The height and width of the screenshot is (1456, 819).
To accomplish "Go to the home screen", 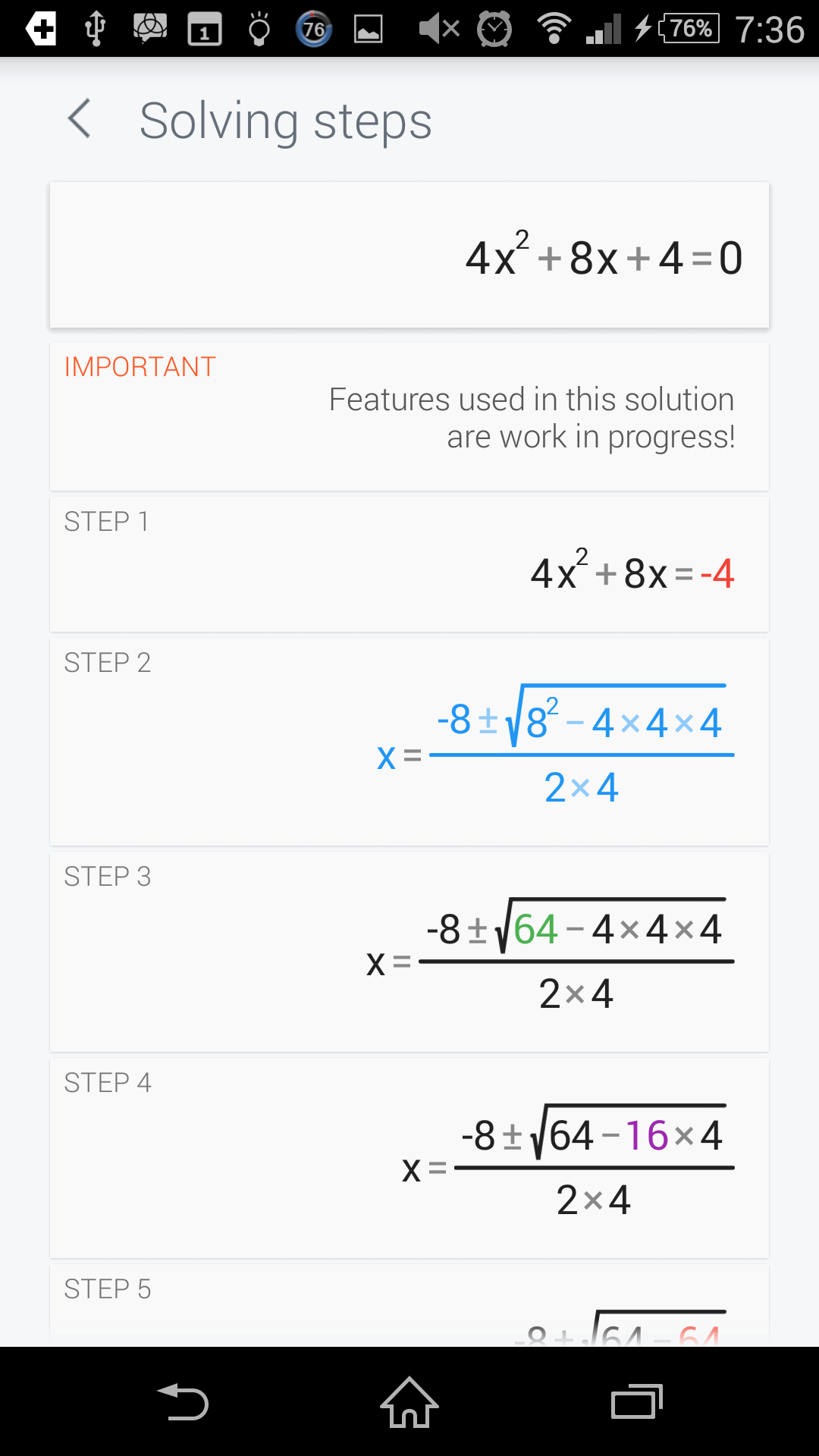I will (409, 1401).
